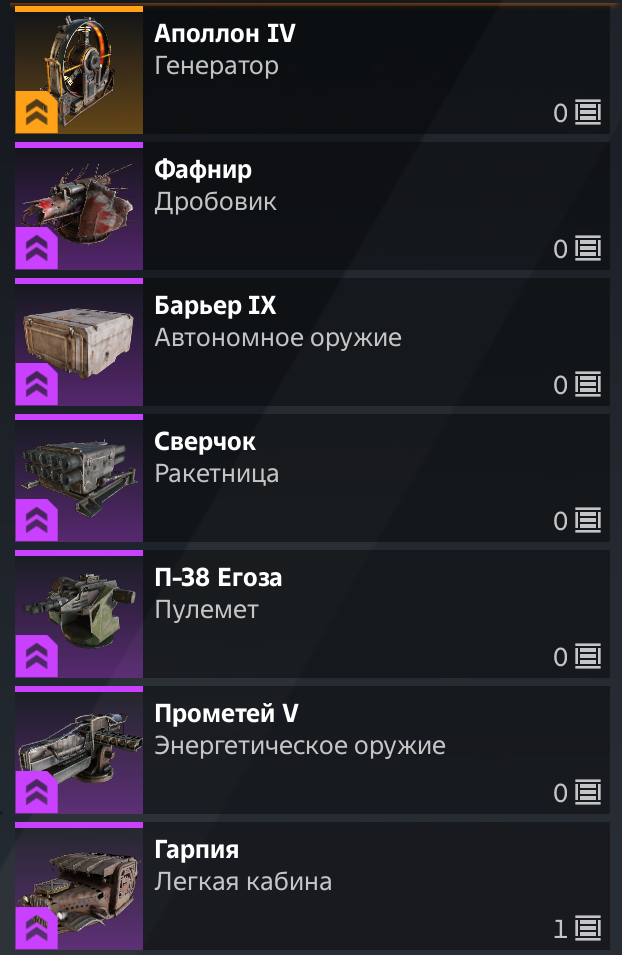Screen dimensions: 622x955
Task: Open Барьер IX autonomous weapon
Action: point(311,341)
